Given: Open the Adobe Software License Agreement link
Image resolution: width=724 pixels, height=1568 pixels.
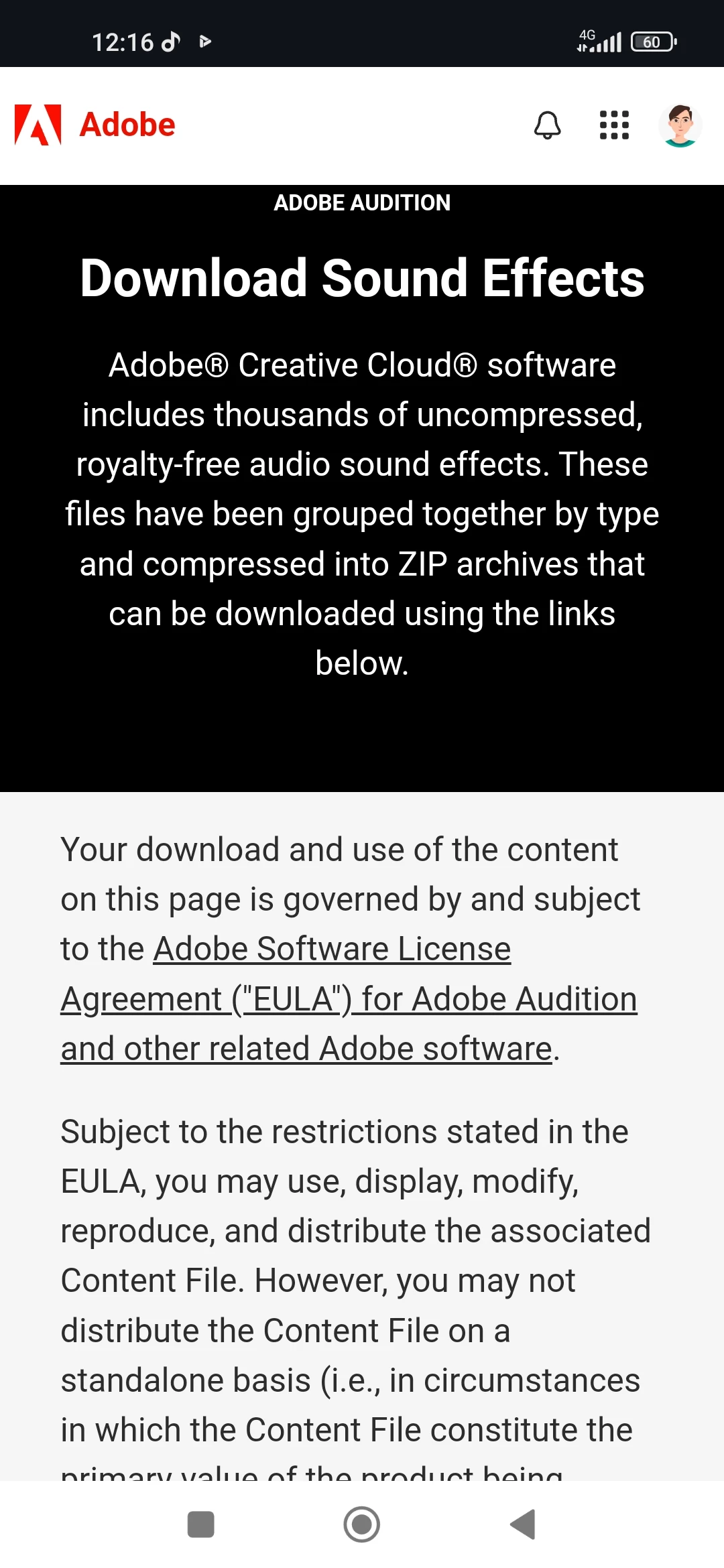Looking at the screenshot, I should click(349, 998).
